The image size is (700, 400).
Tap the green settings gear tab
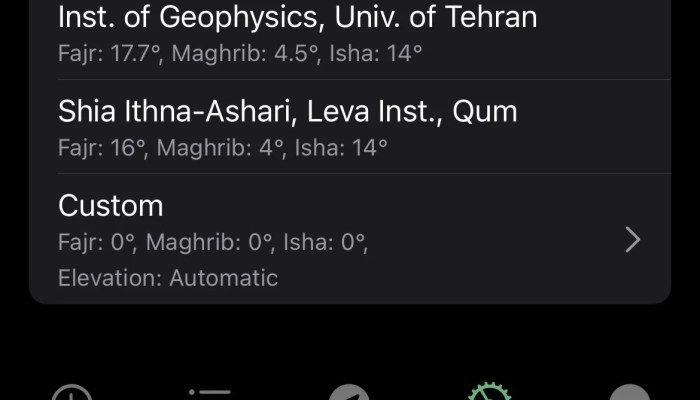coord(489,393)
